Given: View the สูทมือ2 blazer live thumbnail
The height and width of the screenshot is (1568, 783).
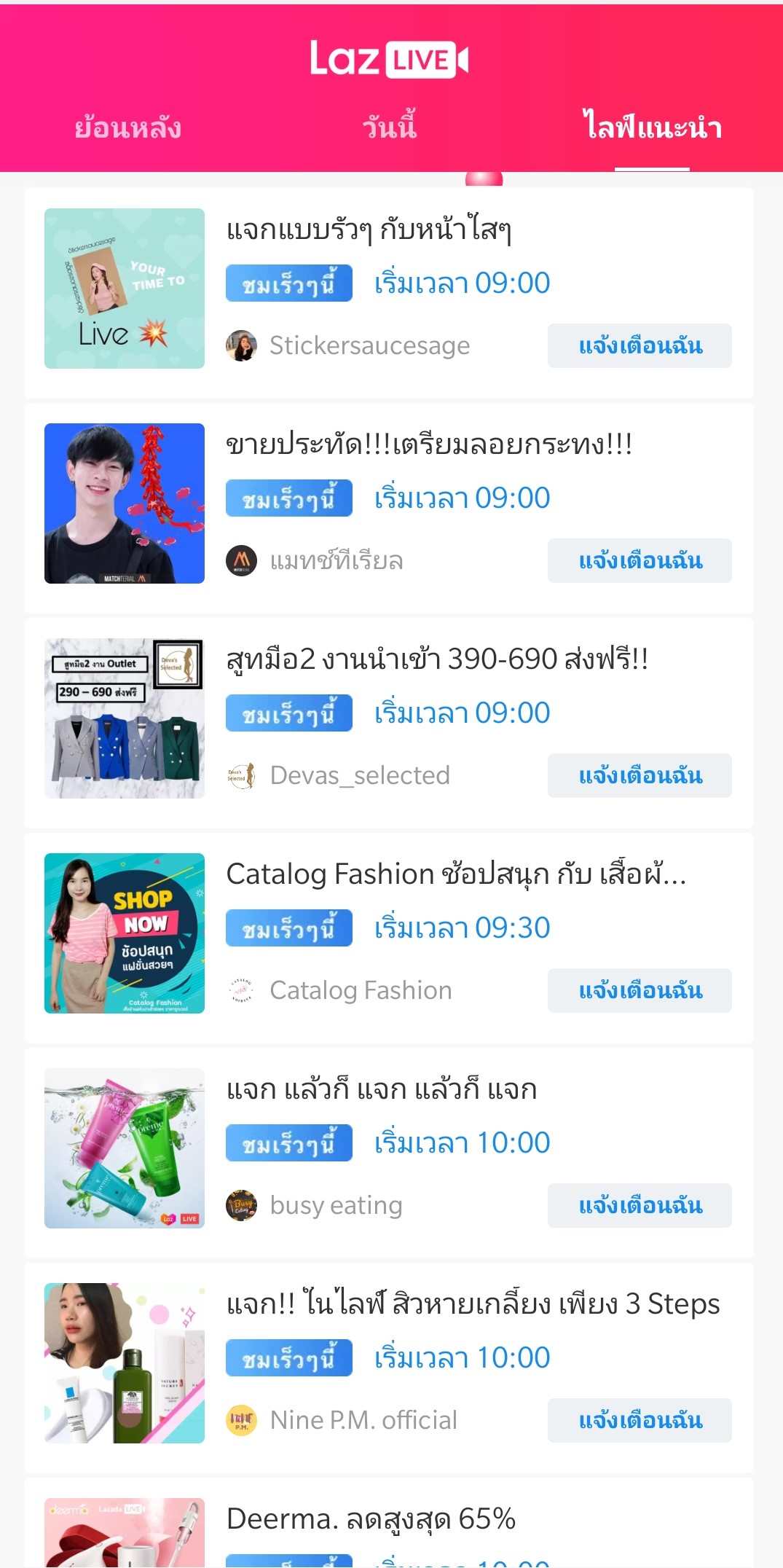Looking at the screenshot, I should tap(125, 718).
